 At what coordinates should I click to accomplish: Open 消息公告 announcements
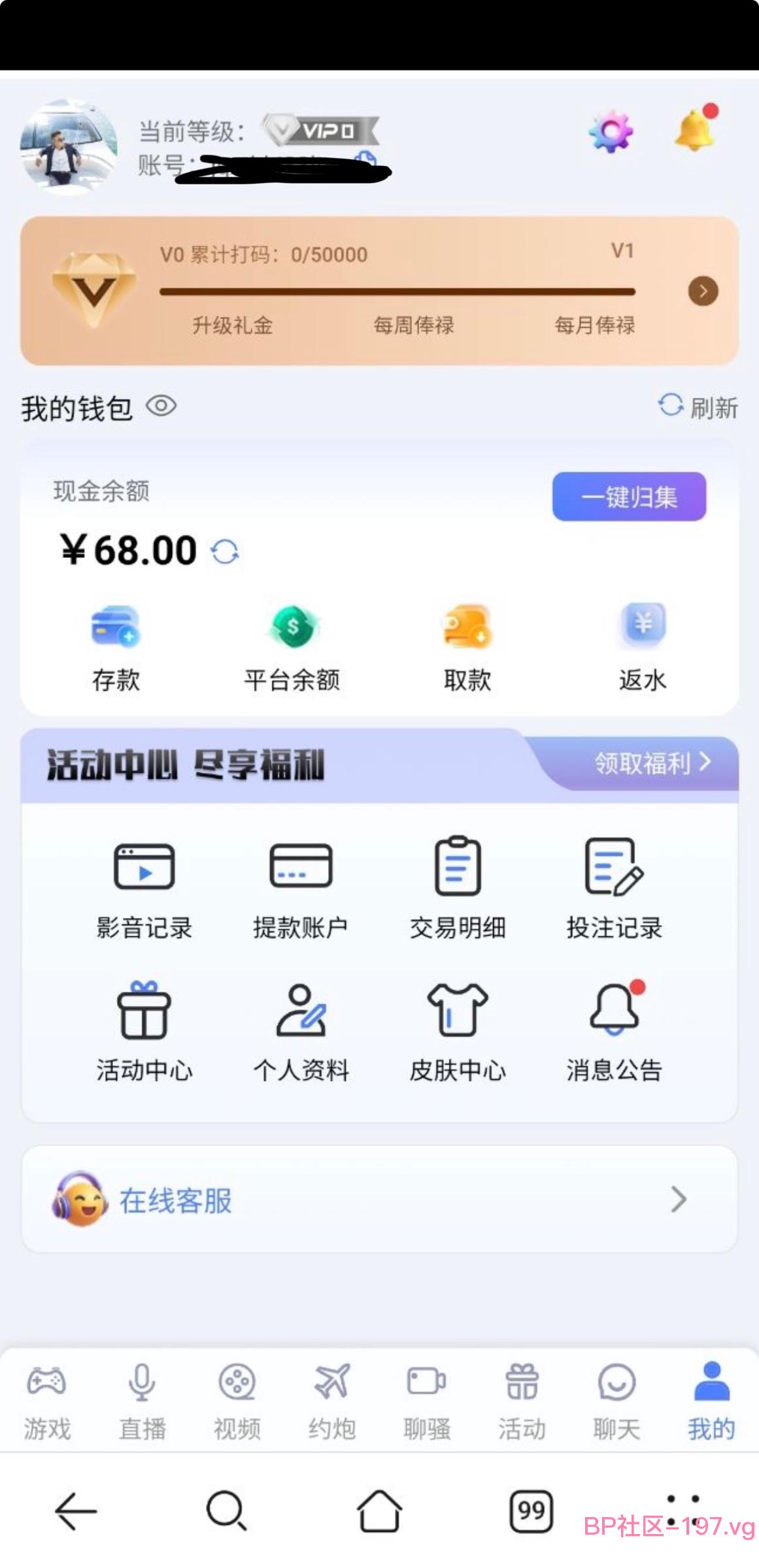point(615,1032)
